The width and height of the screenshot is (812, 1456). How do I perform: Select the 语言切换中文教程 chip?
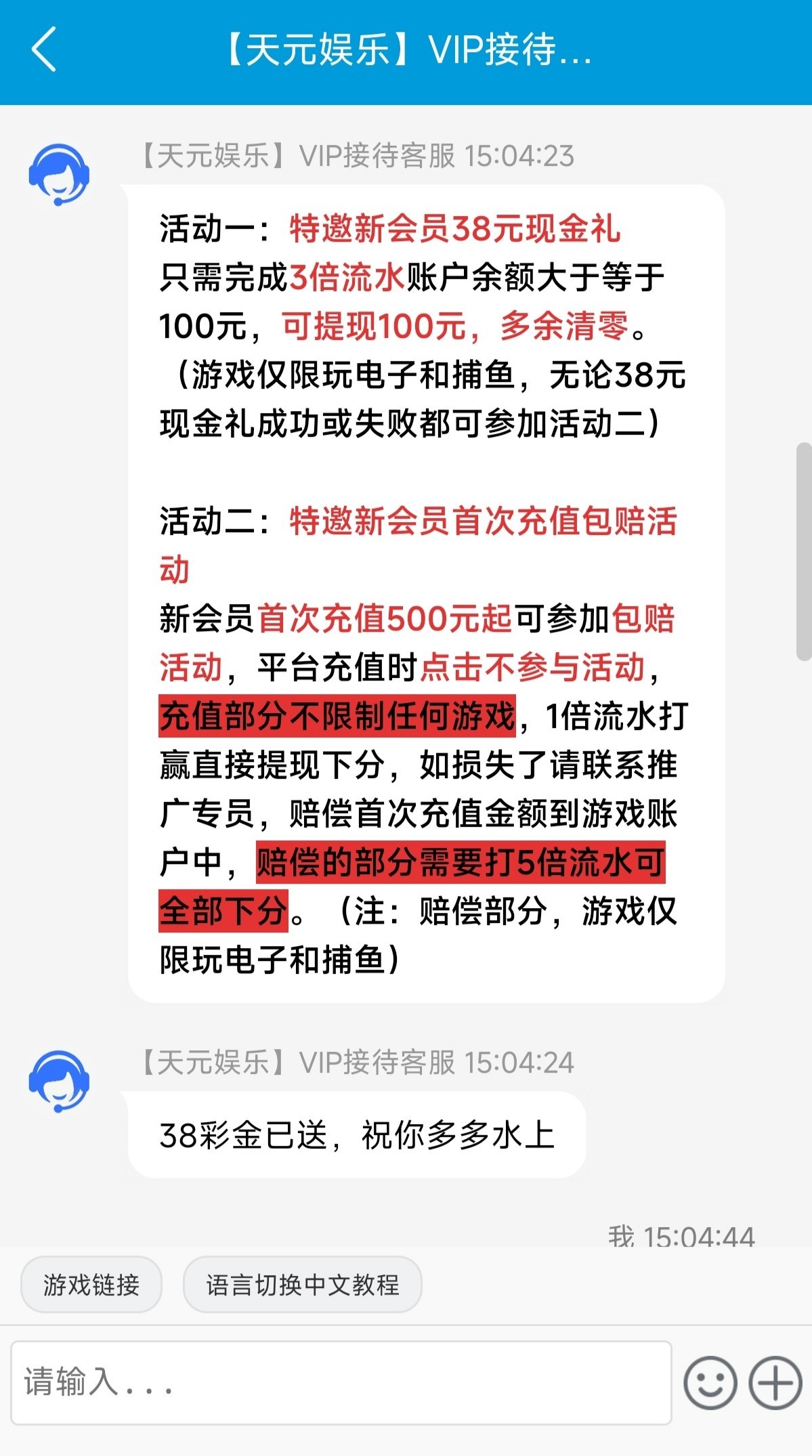point(302,1285)
